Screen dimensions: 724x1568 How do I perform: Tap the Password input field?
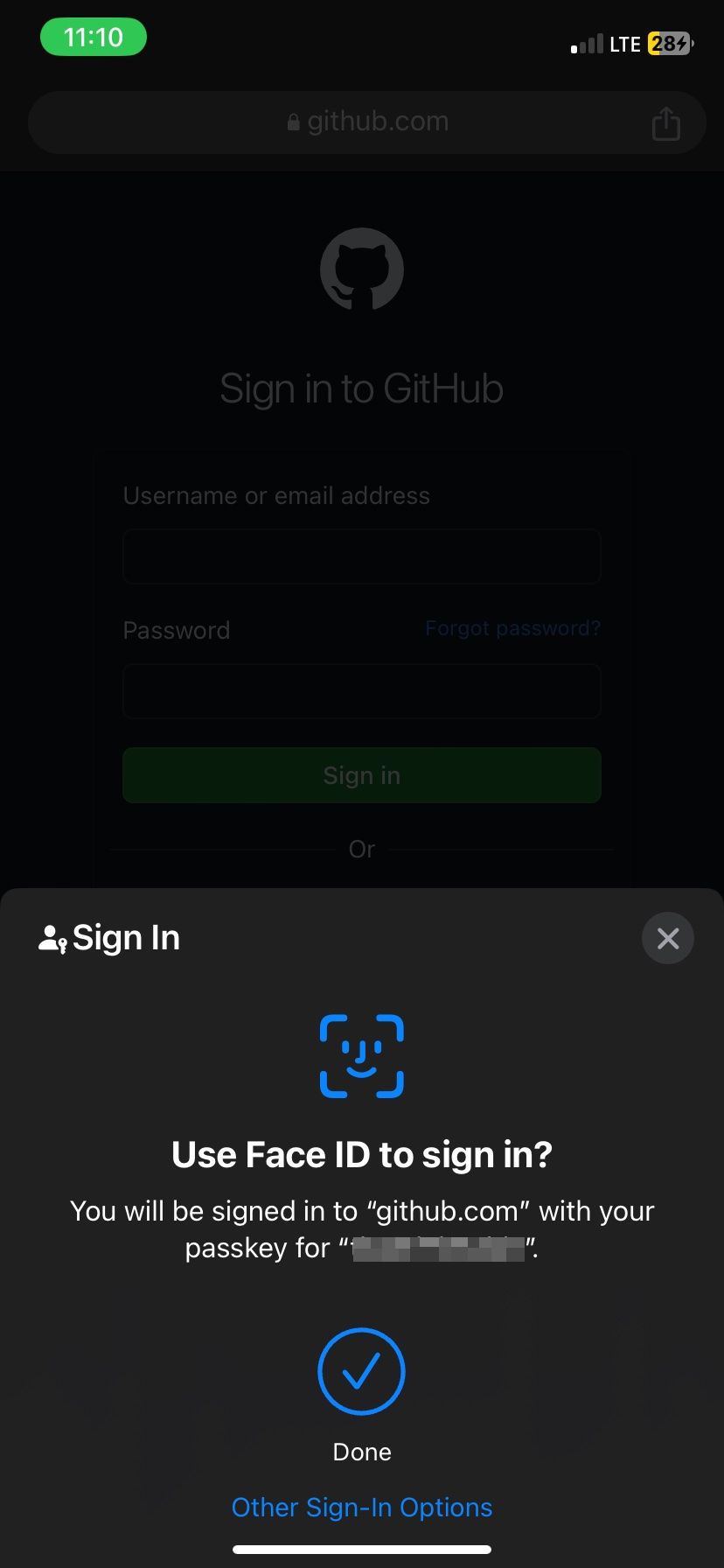coord(362,691)
